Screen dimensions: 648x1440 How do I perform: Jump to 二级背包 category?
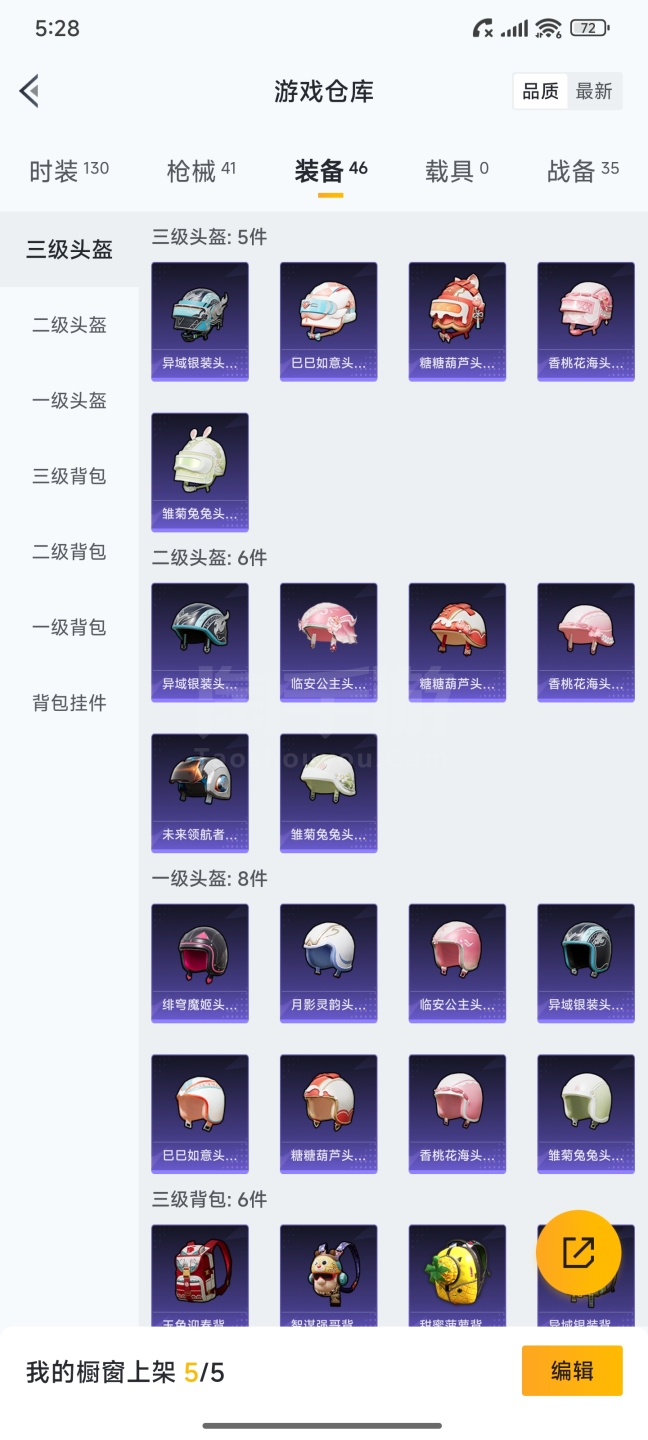pos(69,552)
